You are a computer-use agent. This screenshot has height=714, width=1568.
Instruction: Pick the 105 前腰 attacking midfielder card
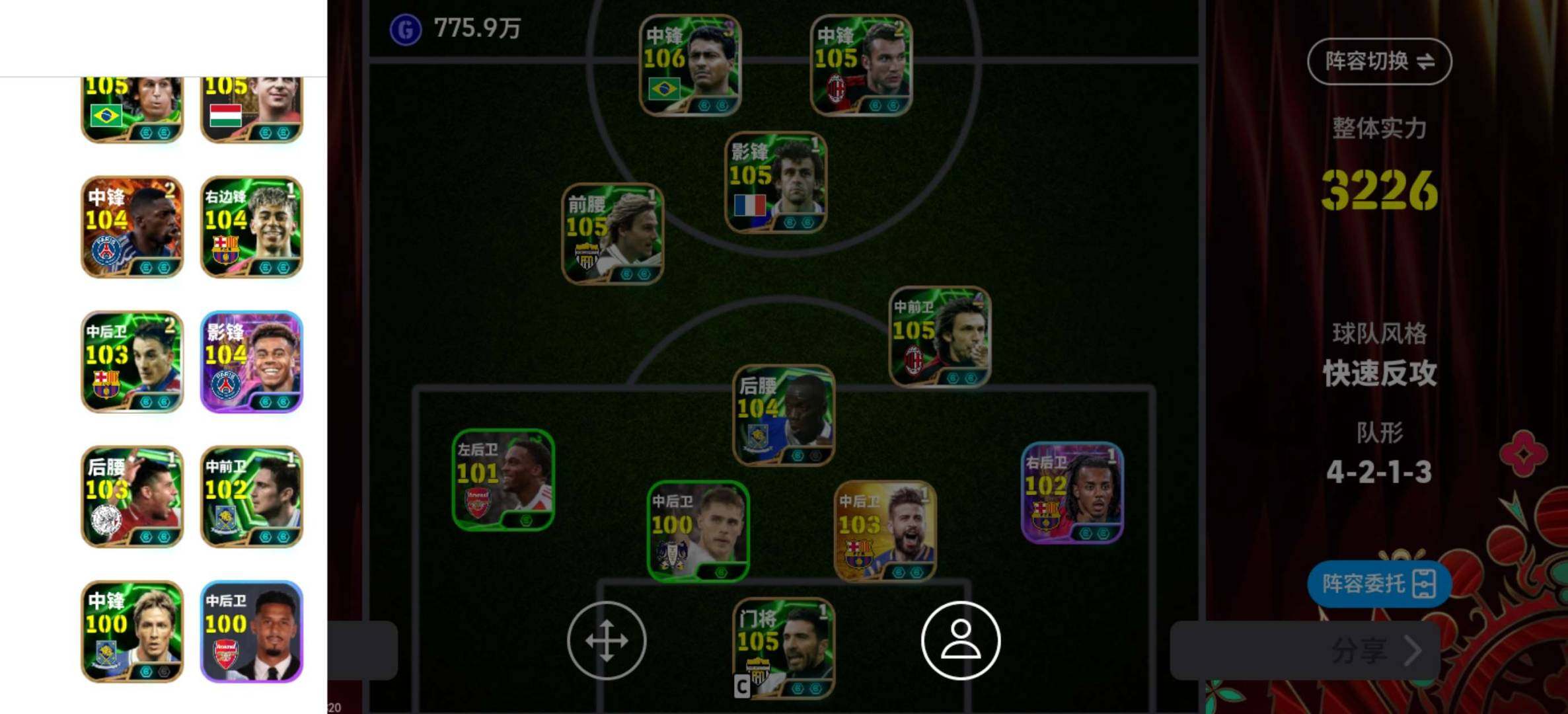tap(613, 234)
